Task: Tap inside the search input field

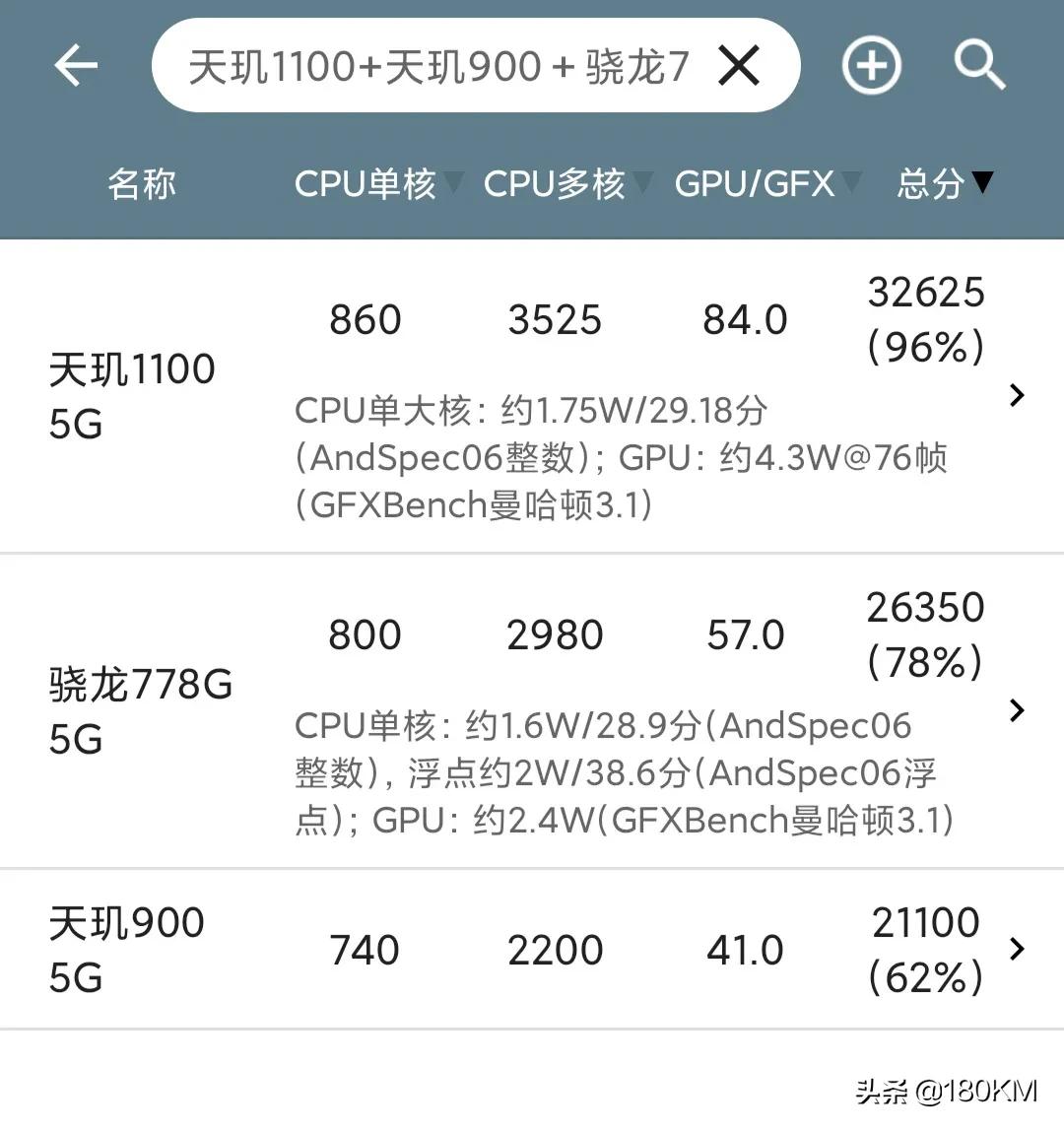Action: tap(443, 65)
